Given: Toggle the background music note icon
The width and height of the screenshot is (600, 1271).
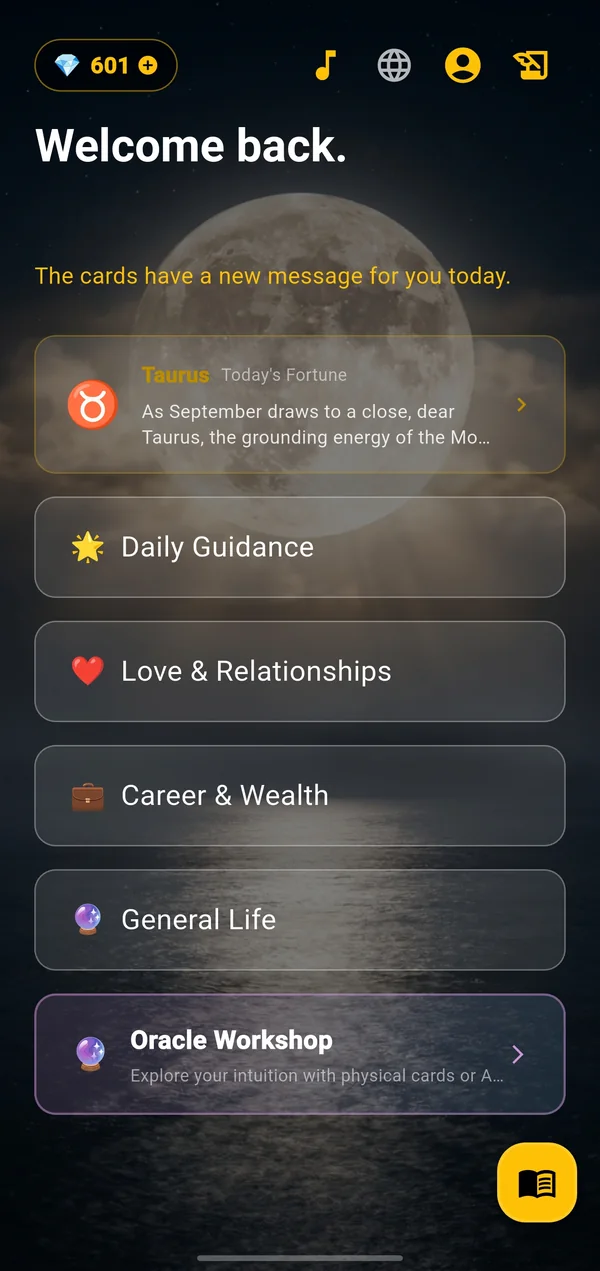Looking at the screenshot, I should pos(325,66).
